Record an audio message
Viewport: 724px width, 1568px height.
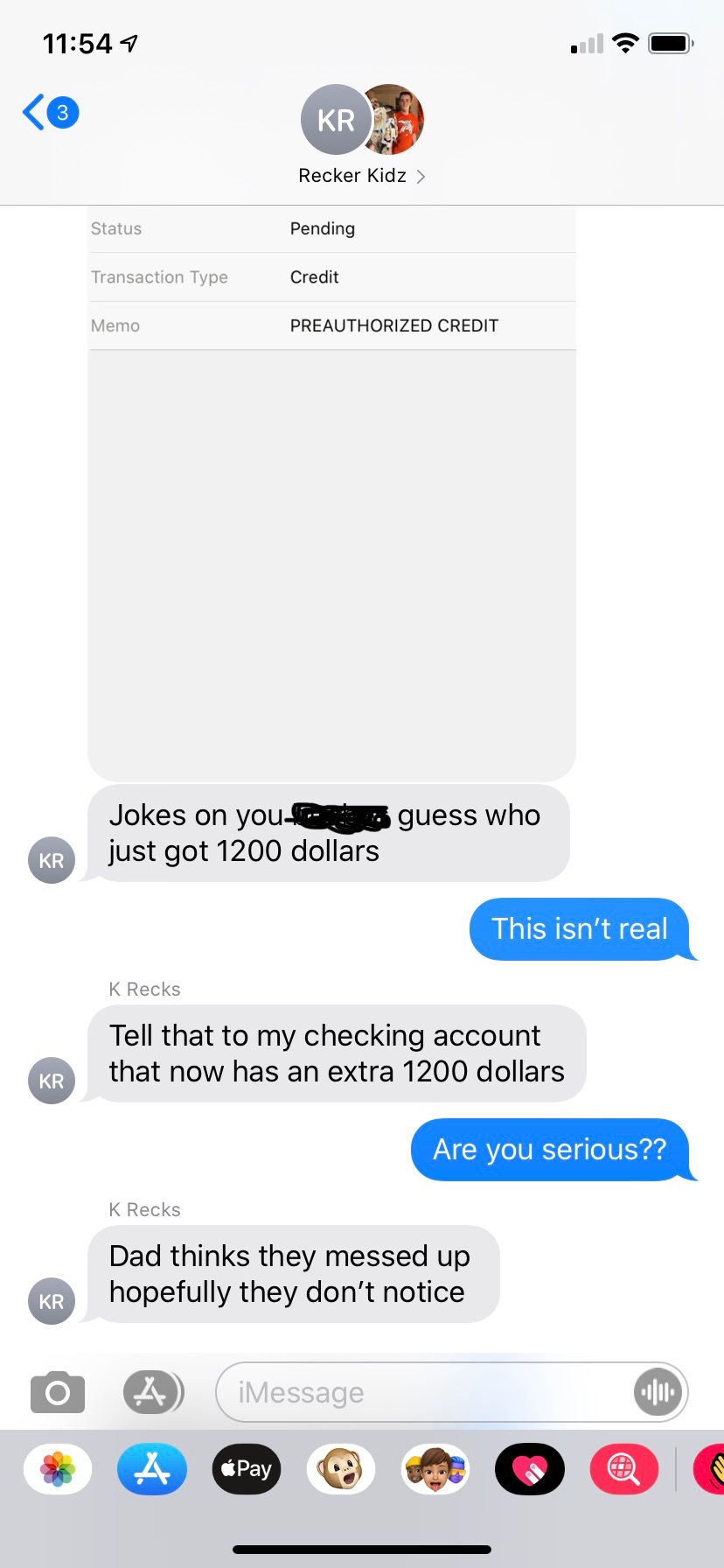pos(658,1392)
